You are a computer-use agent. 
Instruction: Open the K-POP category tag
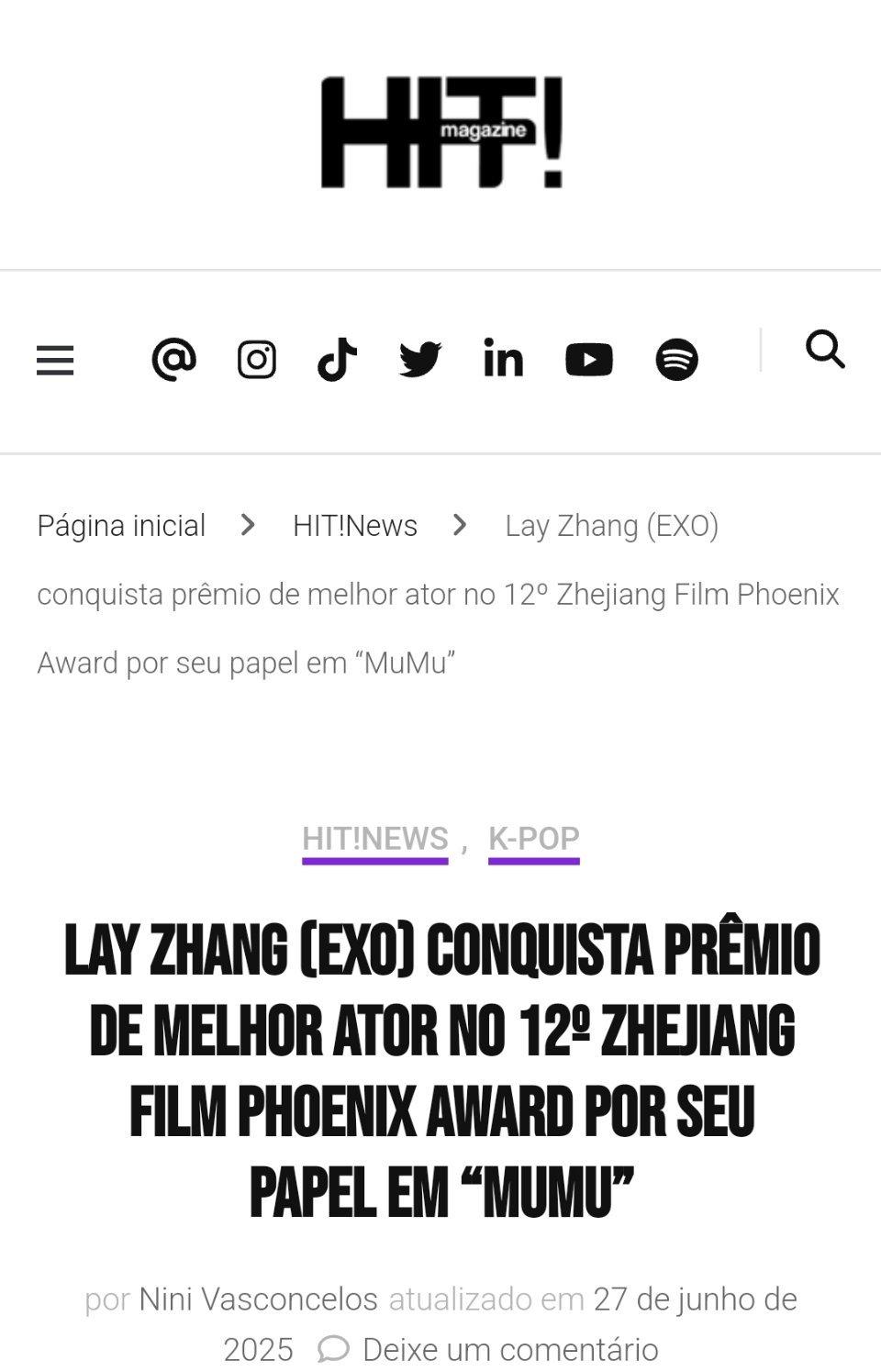533,839
